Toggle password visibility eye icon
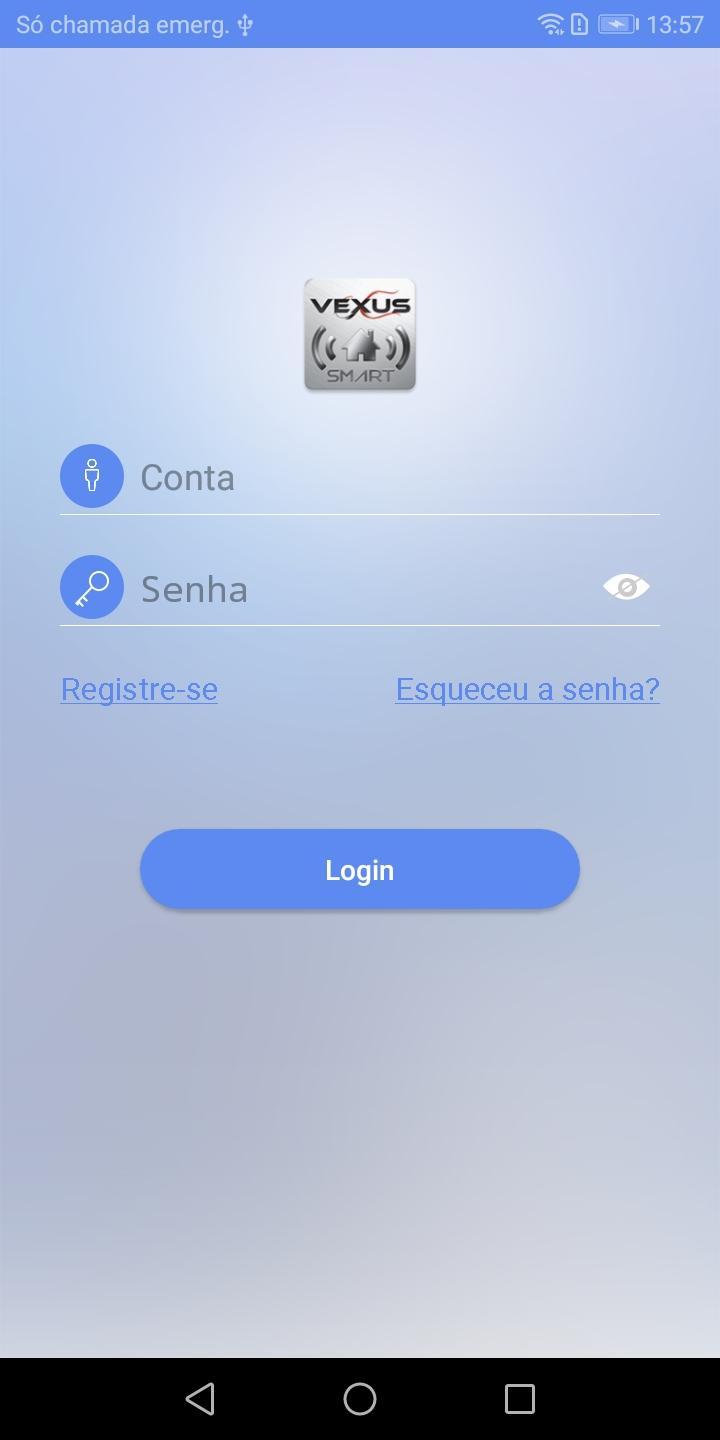Screen dimensions: 720x1440 [x=626, y=587]
